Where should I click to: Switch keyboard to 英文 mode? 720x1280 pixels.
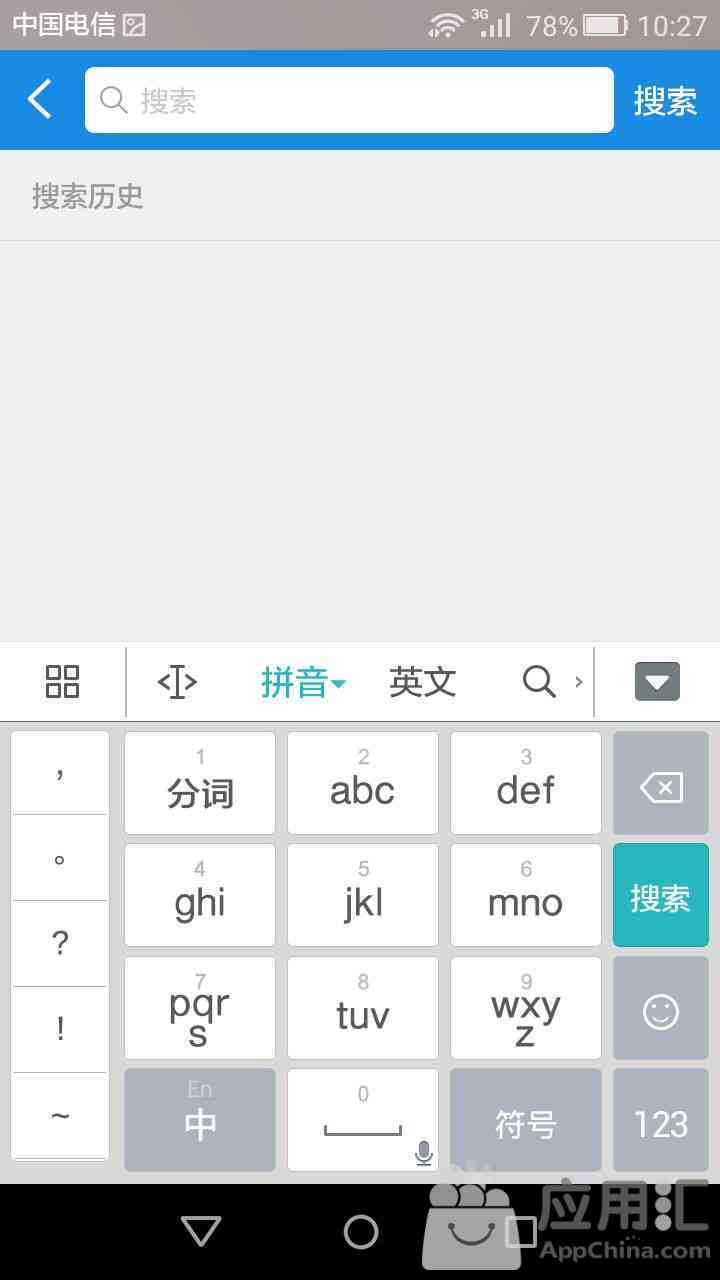423,683
